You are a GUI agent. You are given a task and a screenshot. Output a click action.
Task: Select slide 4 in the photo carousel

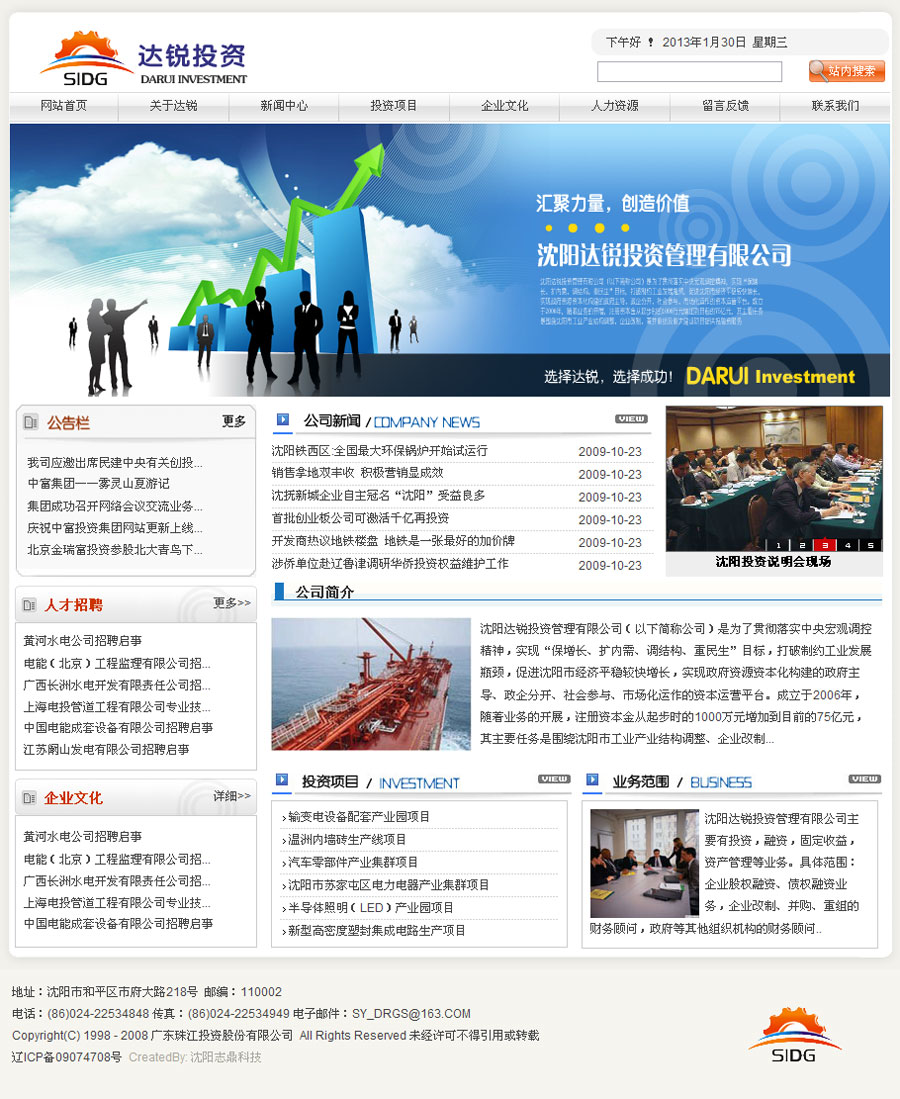point(847,545)
